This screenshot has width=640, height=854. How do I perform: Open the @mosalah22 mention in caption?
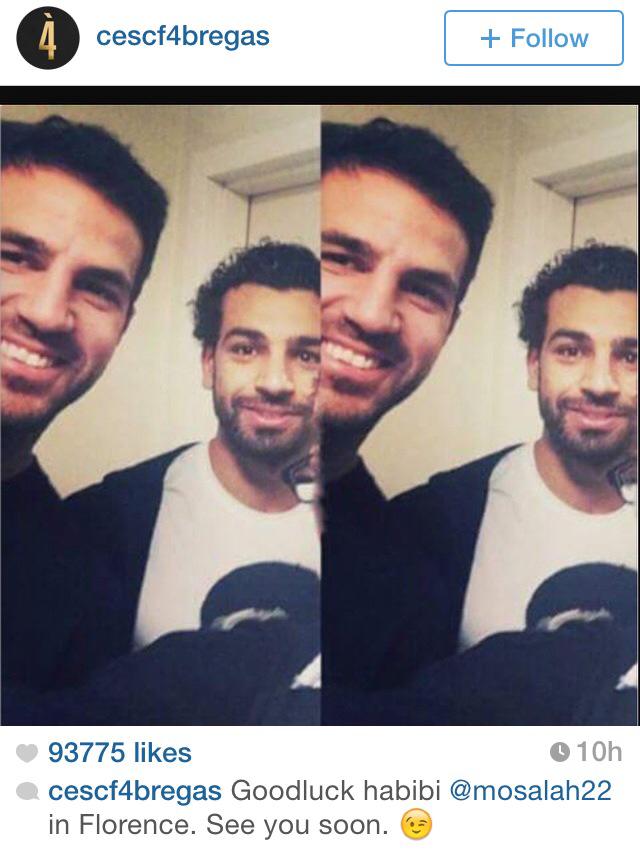[x=531, y=791]
